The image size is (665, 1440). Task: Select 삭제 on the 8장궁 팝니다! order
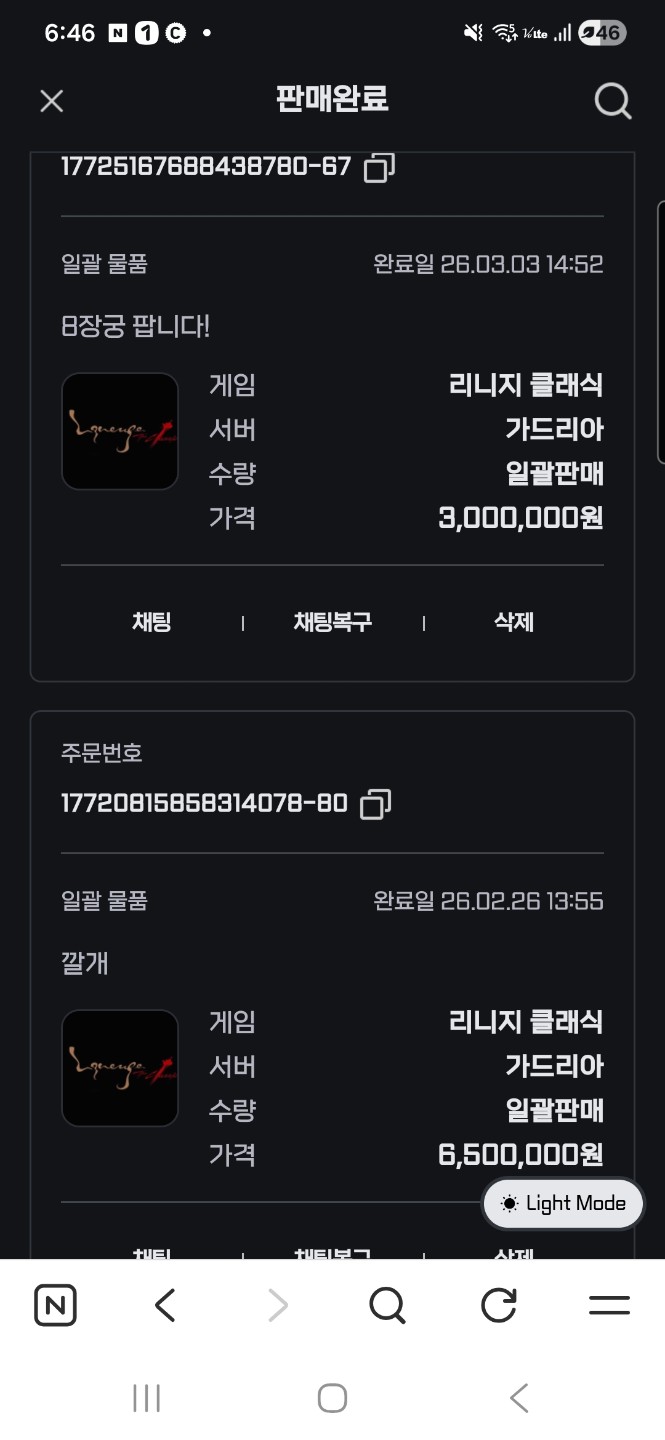click(x=514, y=622)
